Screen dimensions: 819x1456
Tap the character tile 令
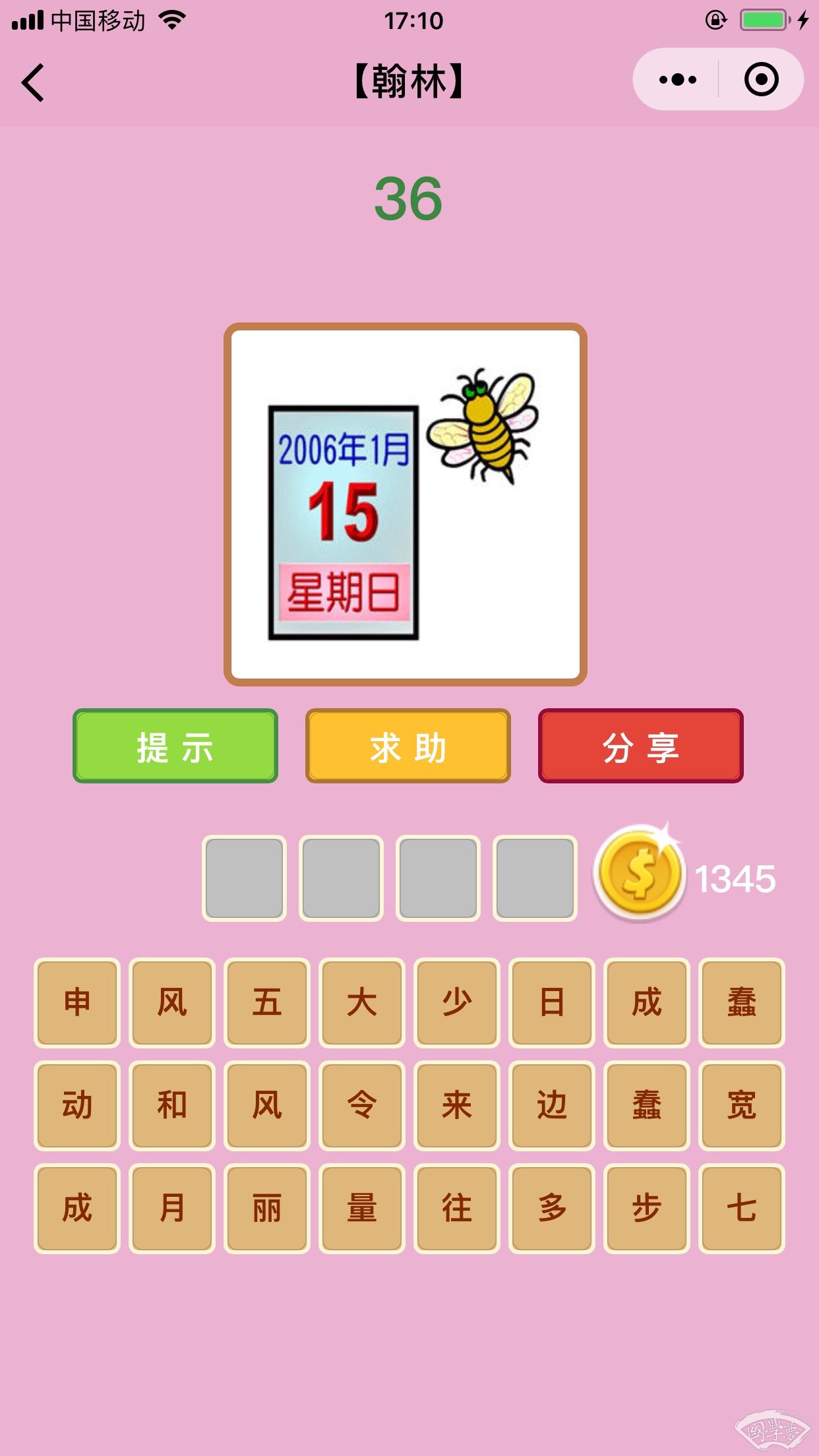click(362, 1105)
